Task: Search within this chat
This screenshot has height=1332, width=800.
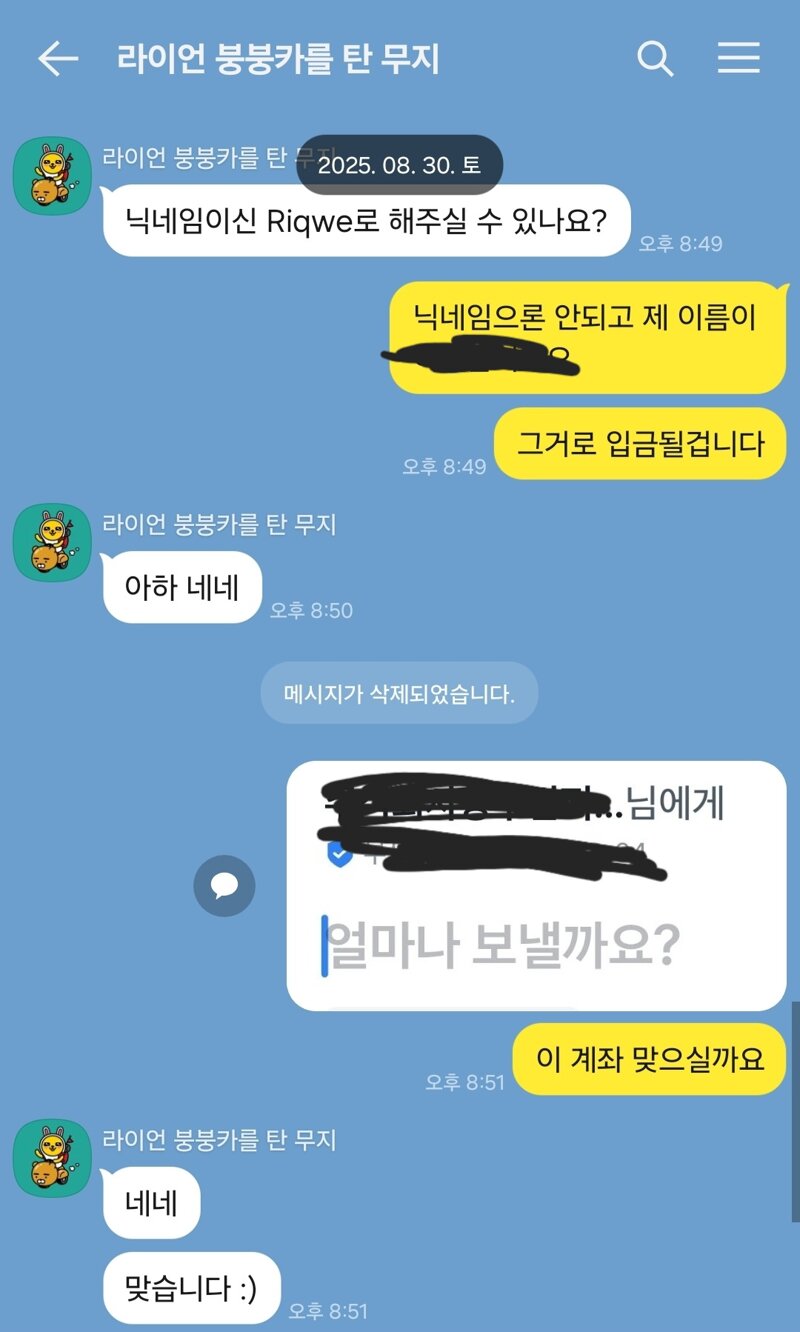Action: click(x=655, y=59)
